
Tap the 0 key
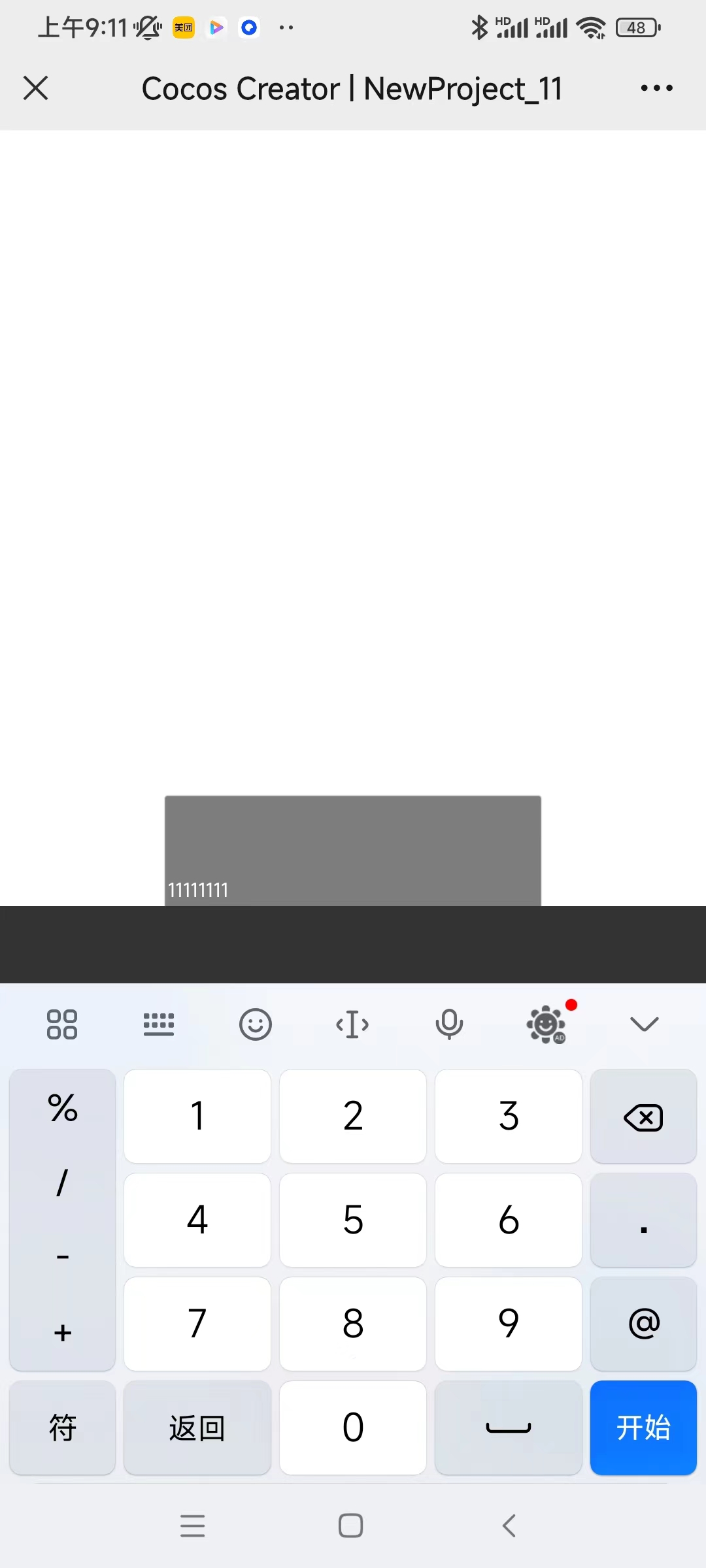353,1428
